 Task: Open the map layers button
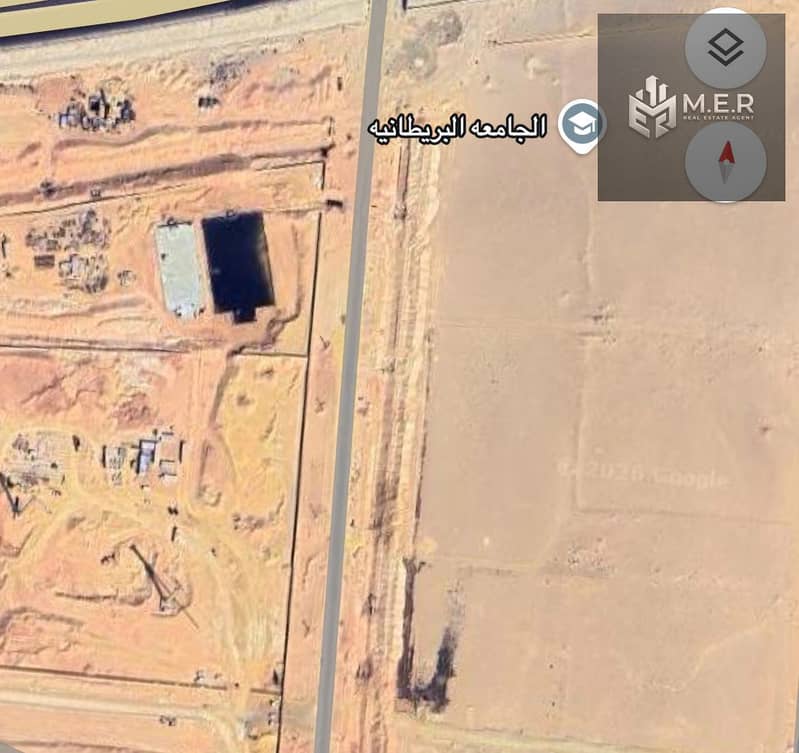(725, 48)
